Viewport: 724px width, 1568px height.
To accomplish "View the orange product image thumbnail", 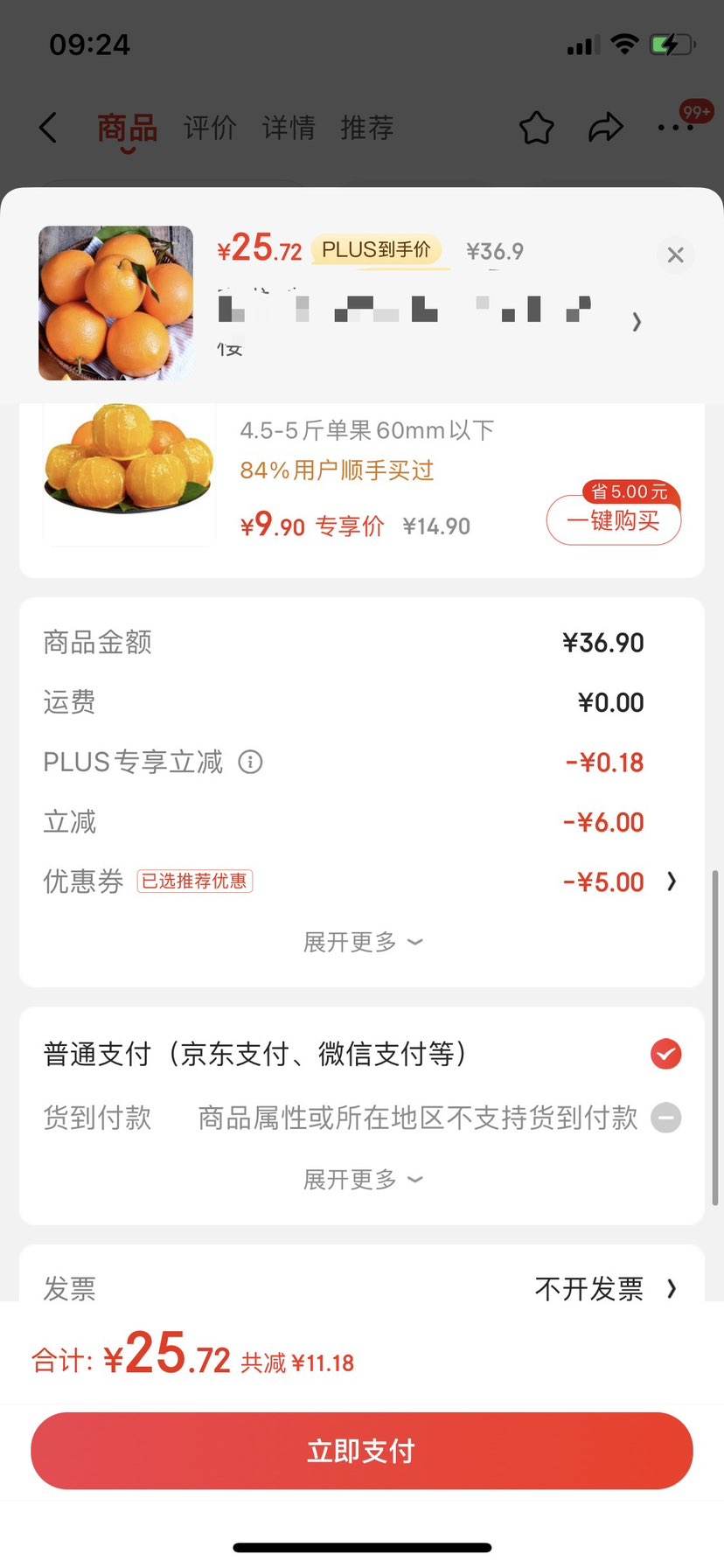I will coord(116,303).
